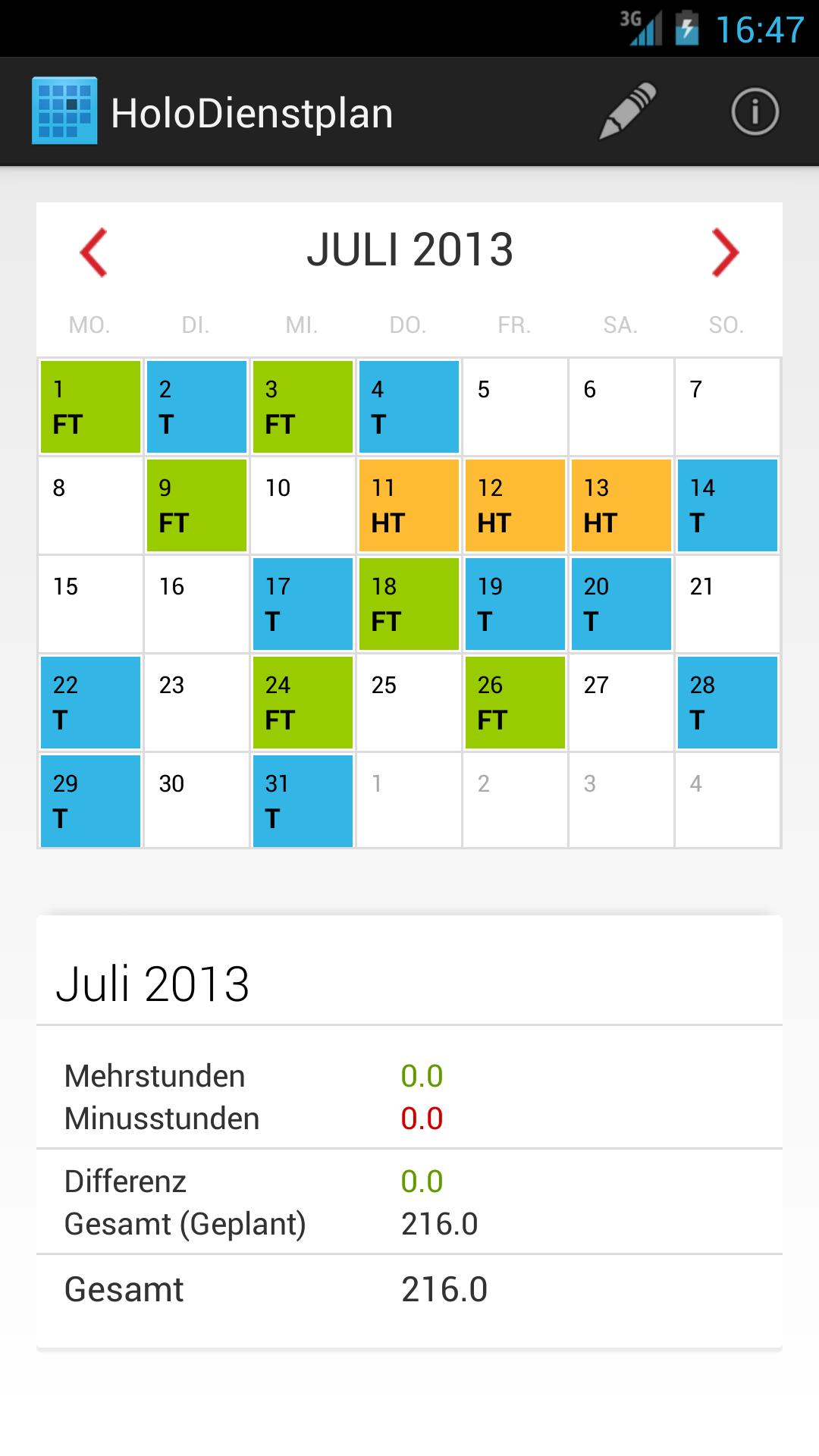Tap the empty day July 30
Screen dimensions: 819x1456
196,801
